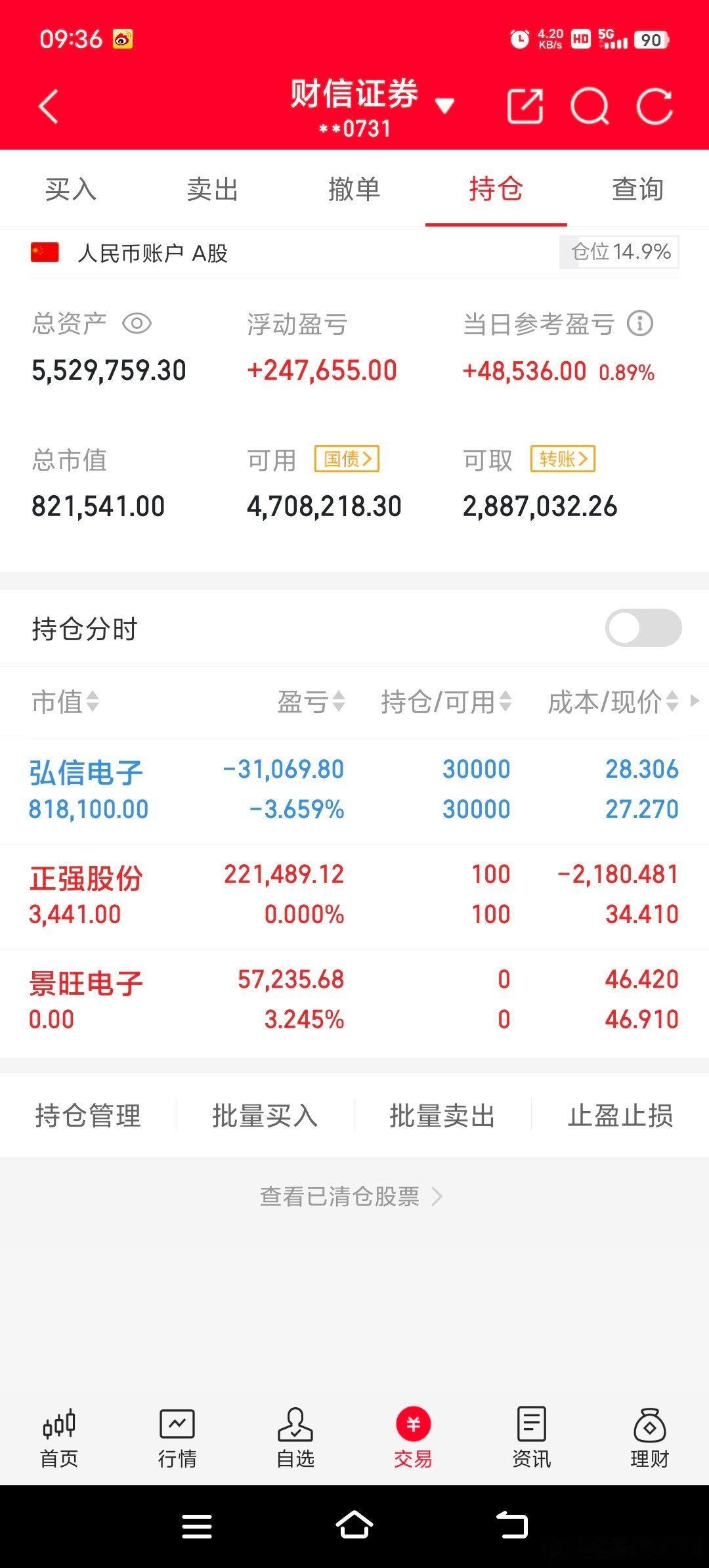
Task: Switch to the 买入 tab
Action: click(71, 189)
